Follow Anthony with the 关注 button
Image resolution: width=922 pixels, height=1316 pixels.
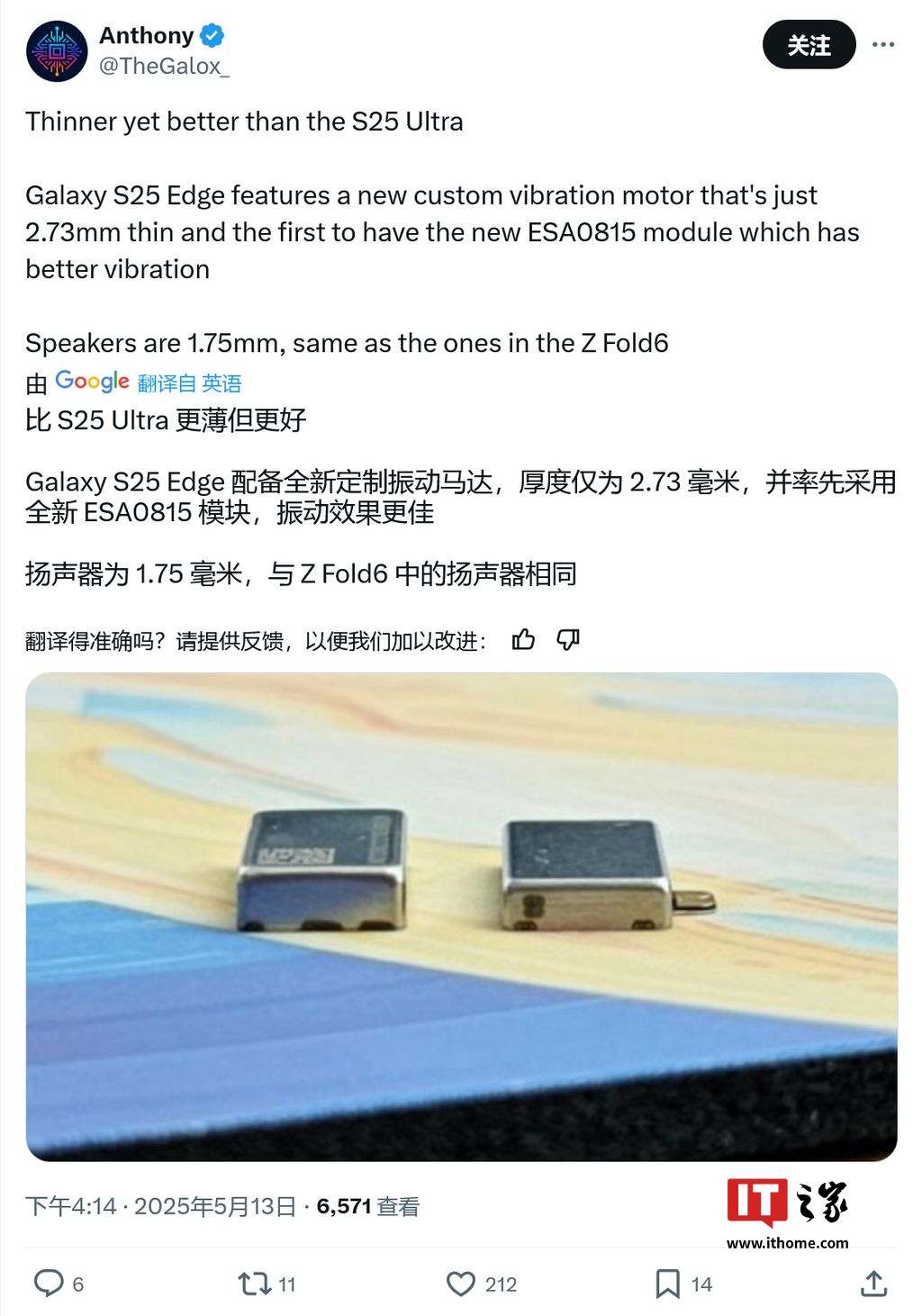pos(809,45)
